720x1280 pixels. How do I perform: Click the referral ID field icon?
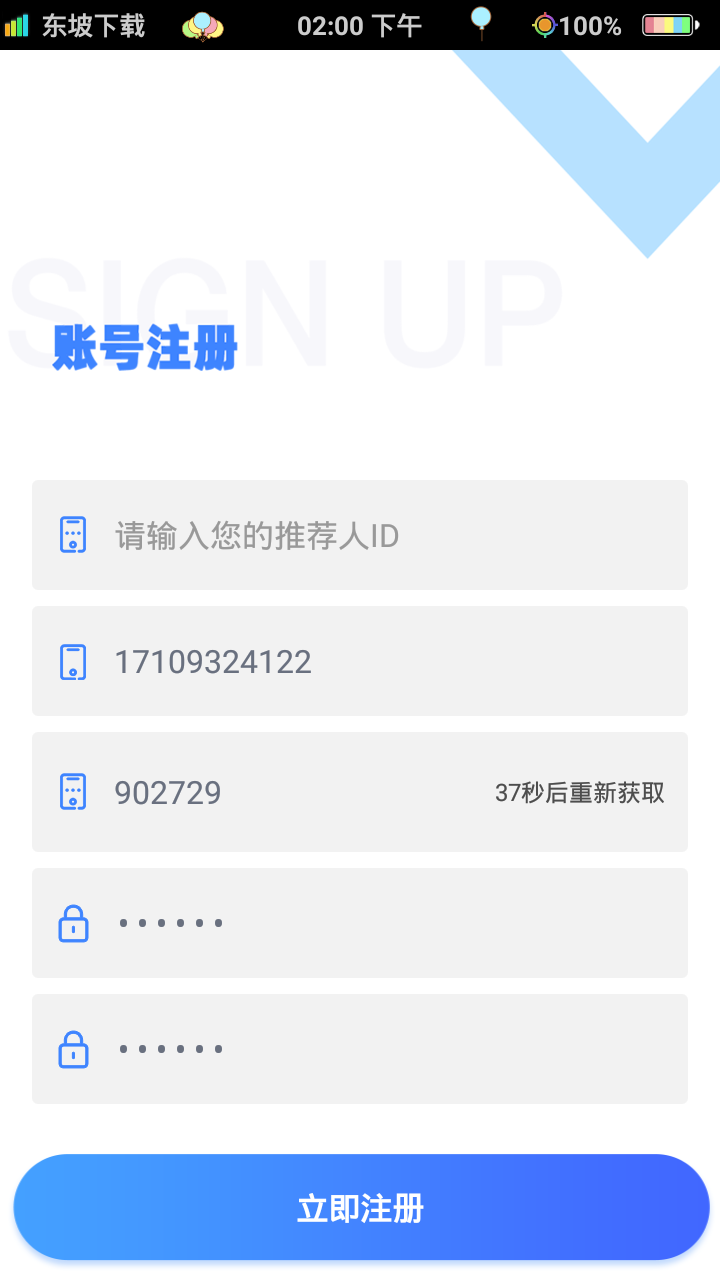tap(73, 536)
